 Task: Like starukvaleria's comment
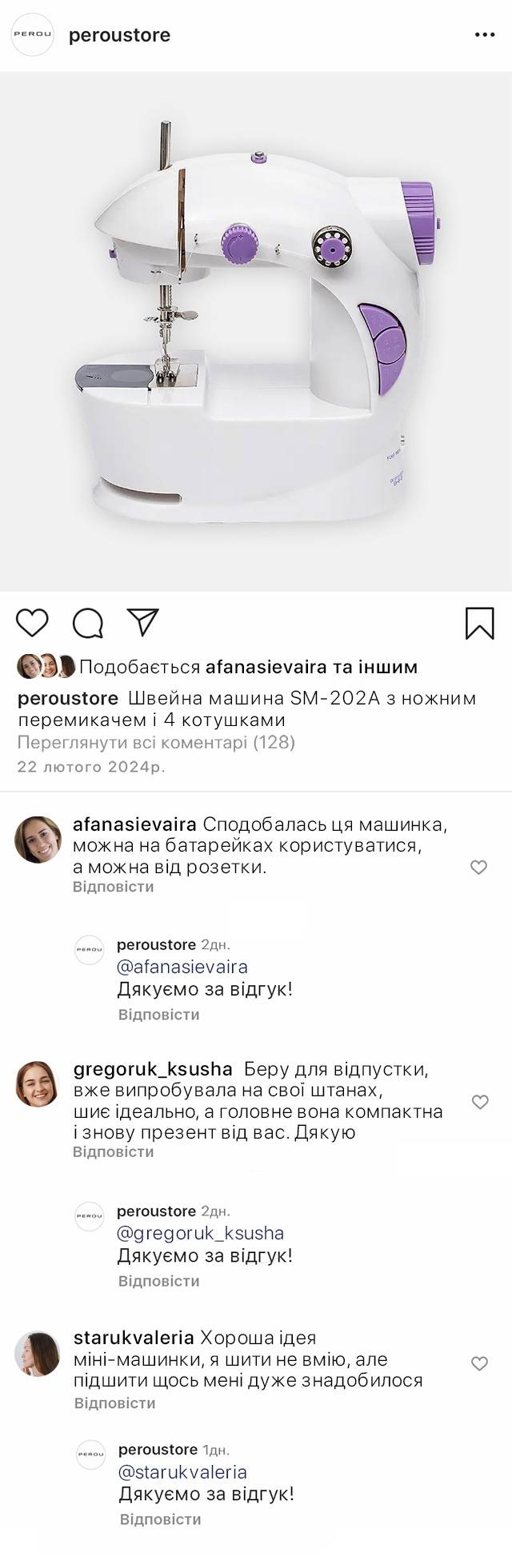[479, 1364]
